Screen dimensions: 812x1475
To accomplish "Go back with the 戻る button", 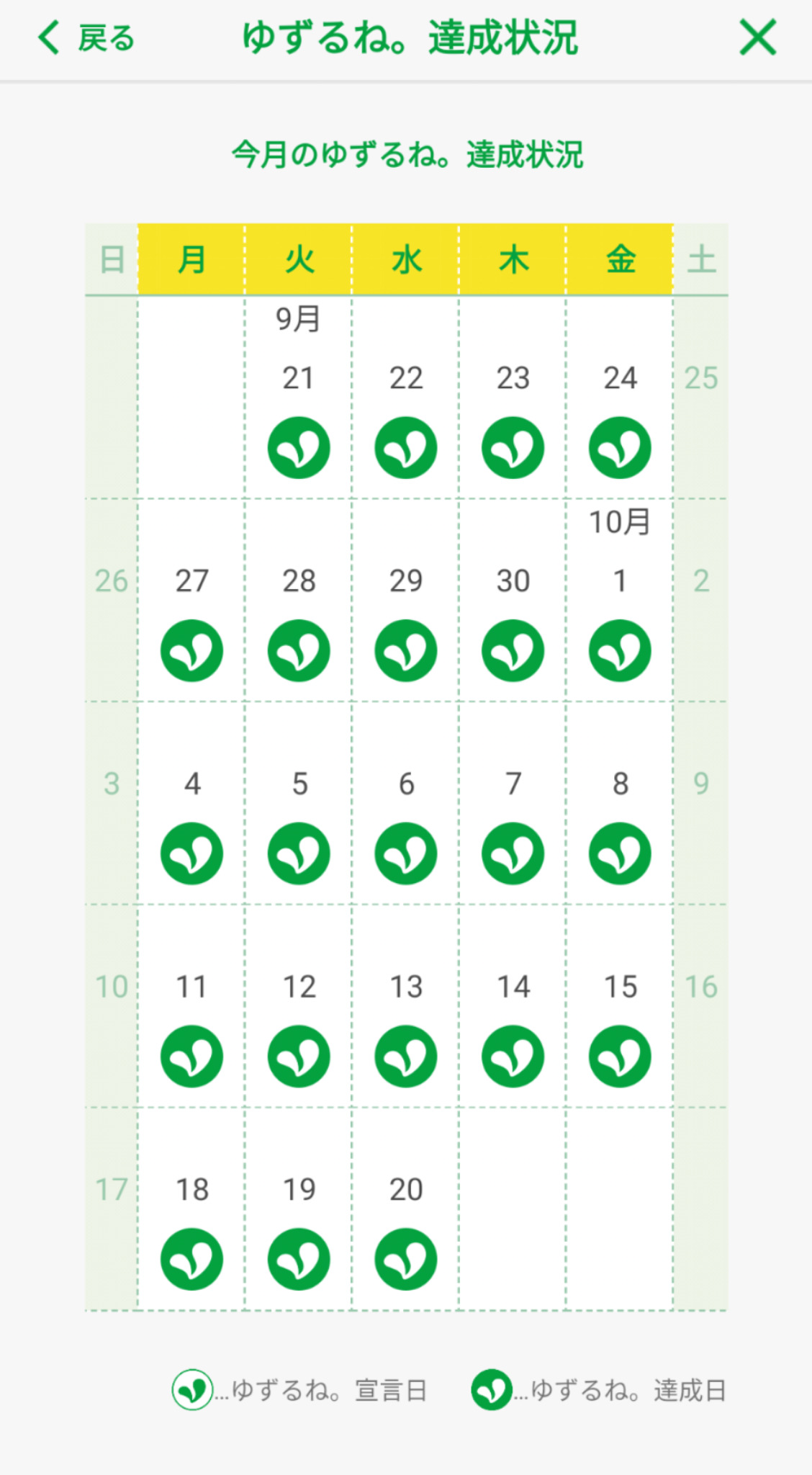I will [86, 38].
